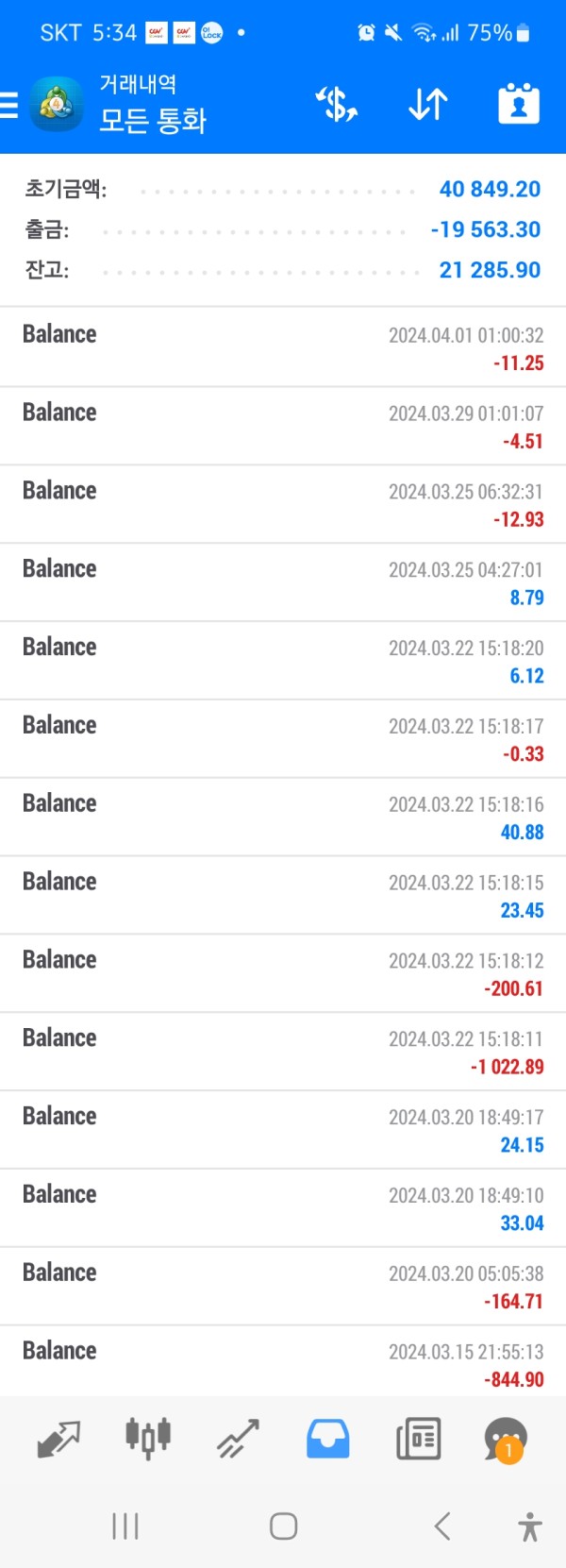Open the side drawer menu
This screenshot has height=1568, width=566.
[x=11, y=104]
